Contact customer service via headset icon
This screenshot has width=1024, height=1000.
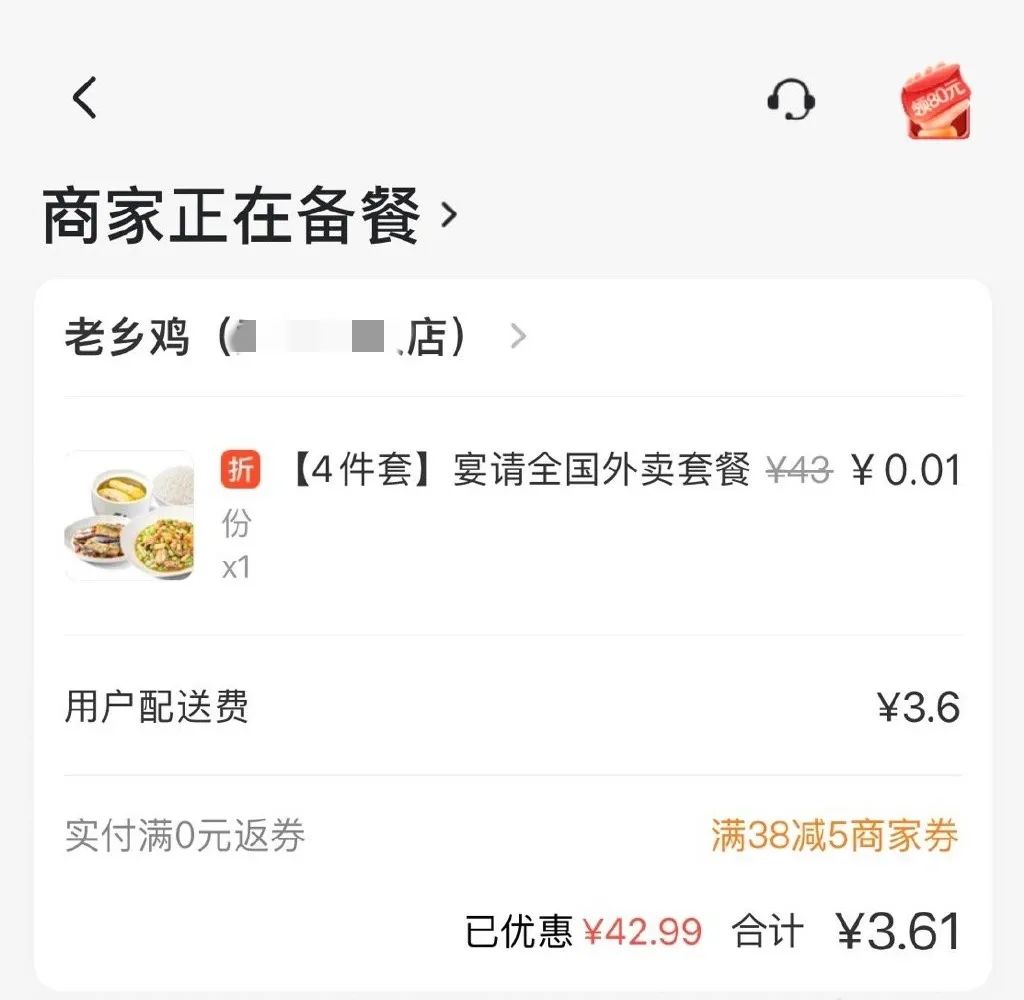(791, 99)
